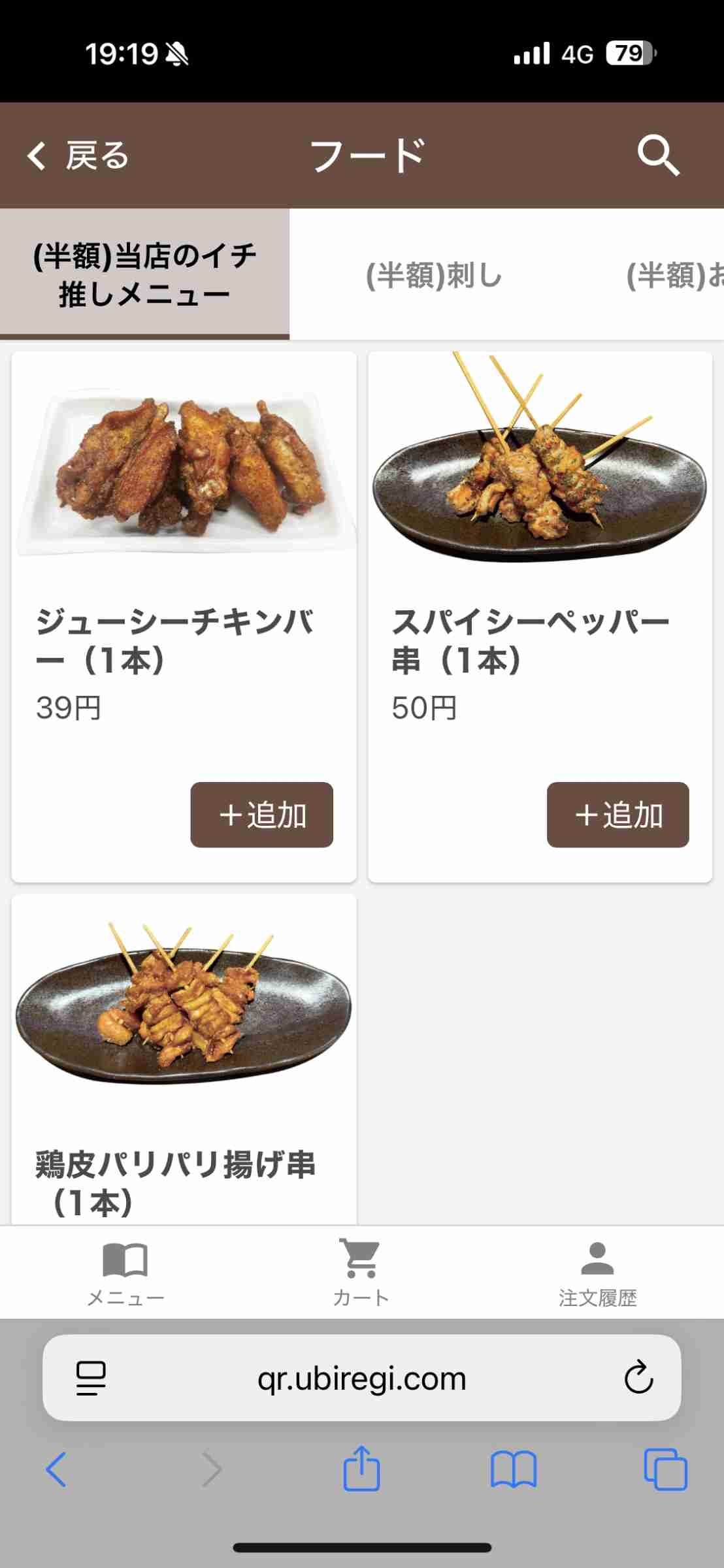Viewport: 724px width, 1568px height.
Task: Open the Safari share sheet
Action: pyautogui.click(x=361, y=1469)
